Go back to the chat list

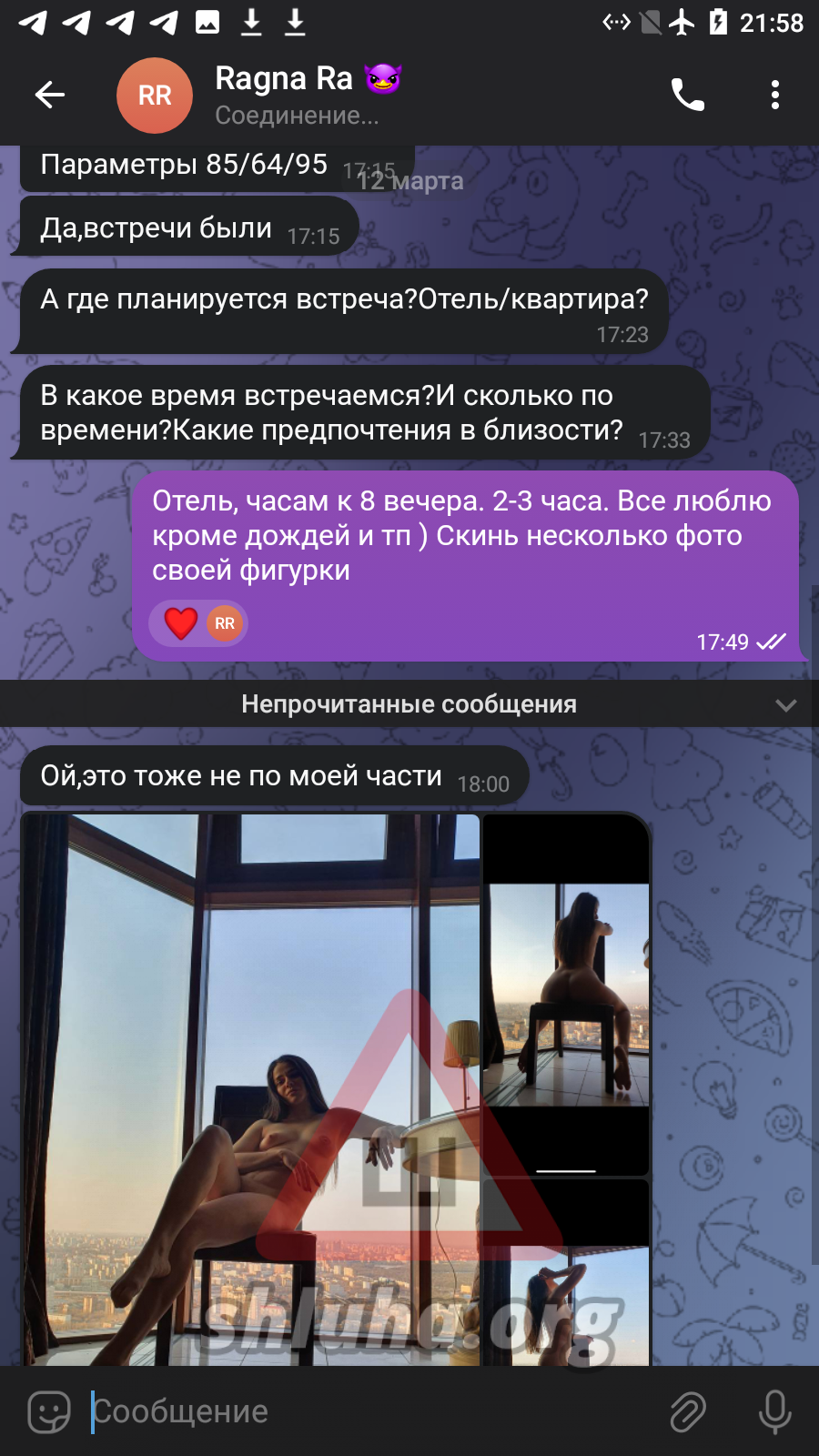click(50, 95)
